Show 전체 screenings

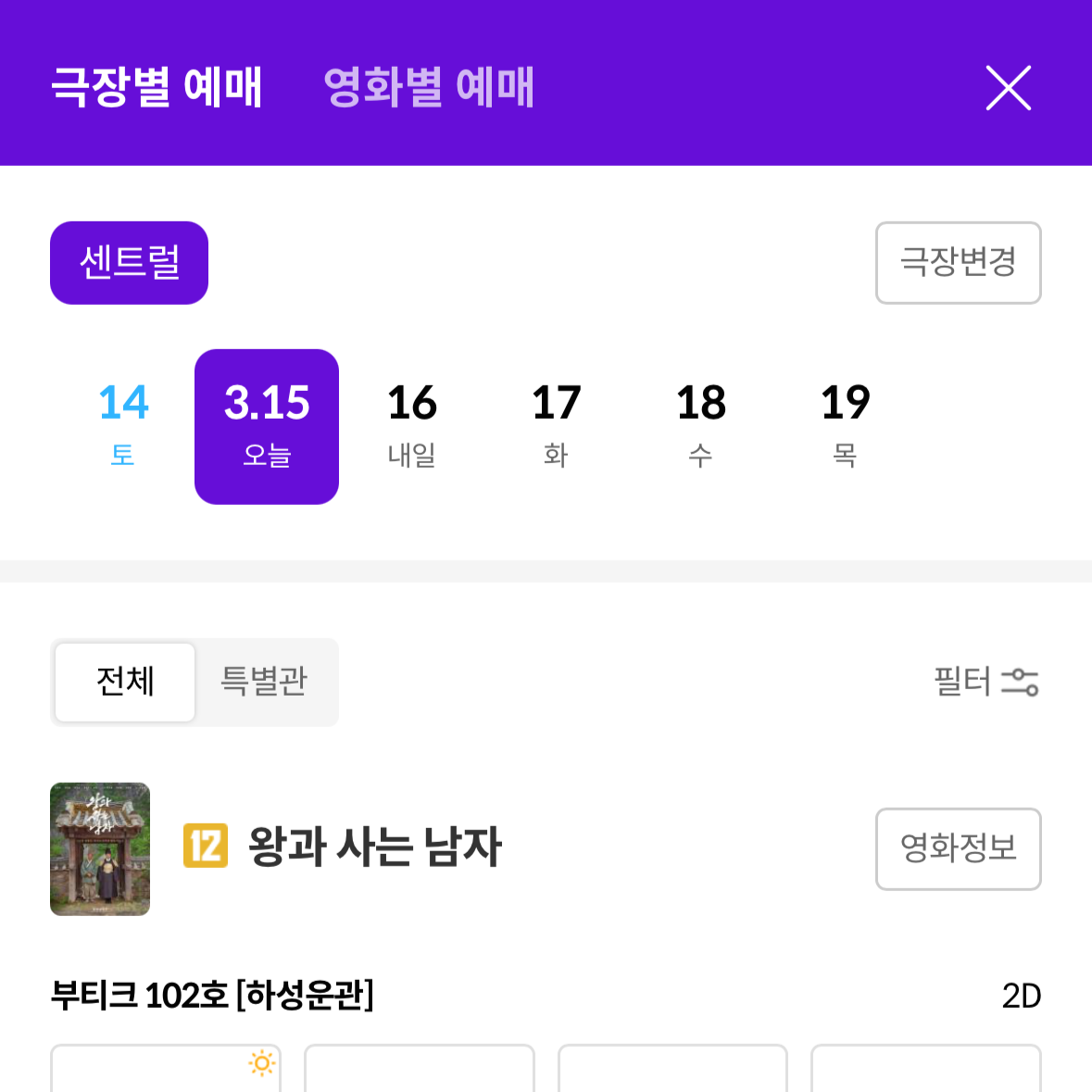point(125,682)
